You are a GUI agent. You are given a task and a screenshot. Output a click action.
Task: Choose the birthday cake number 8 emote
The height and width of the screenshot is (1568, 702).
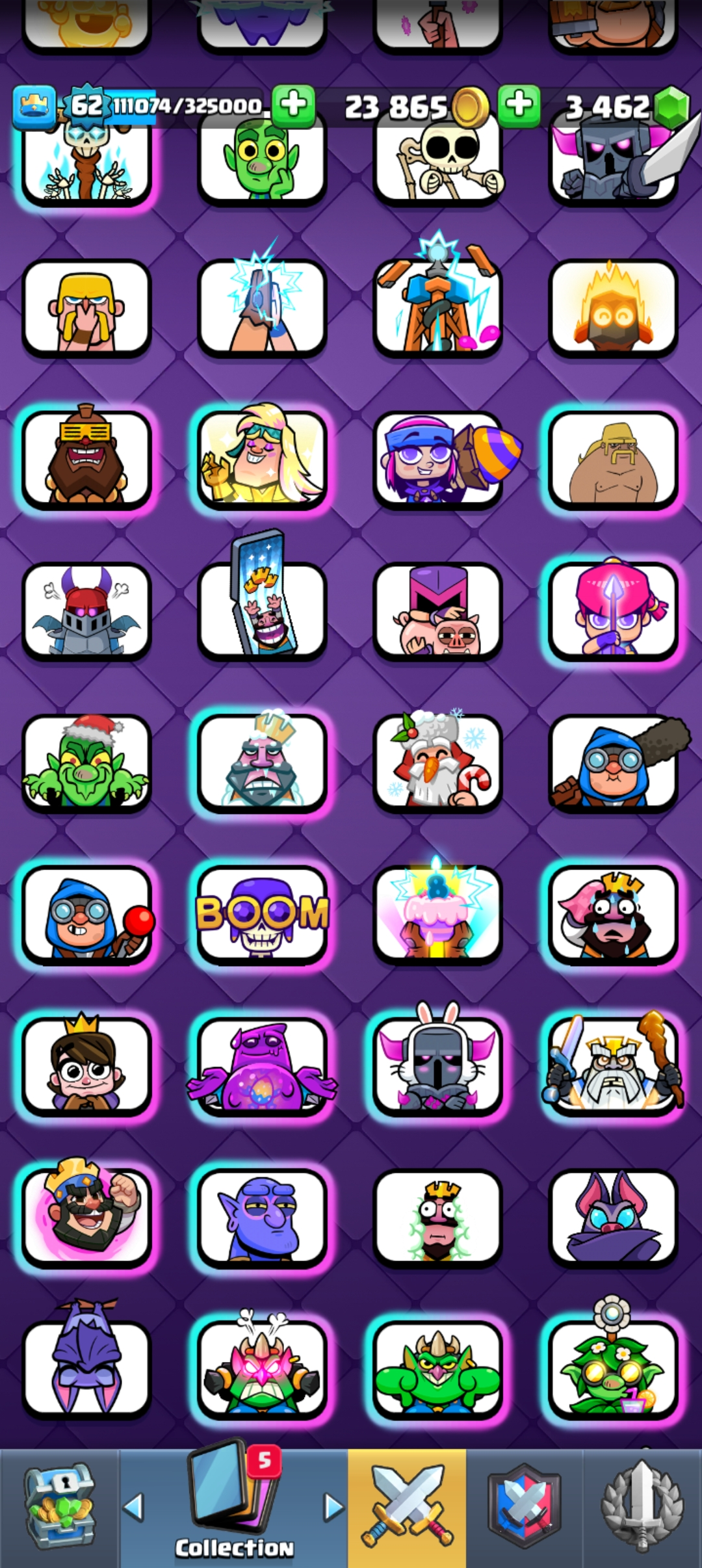tap(437, 915)
